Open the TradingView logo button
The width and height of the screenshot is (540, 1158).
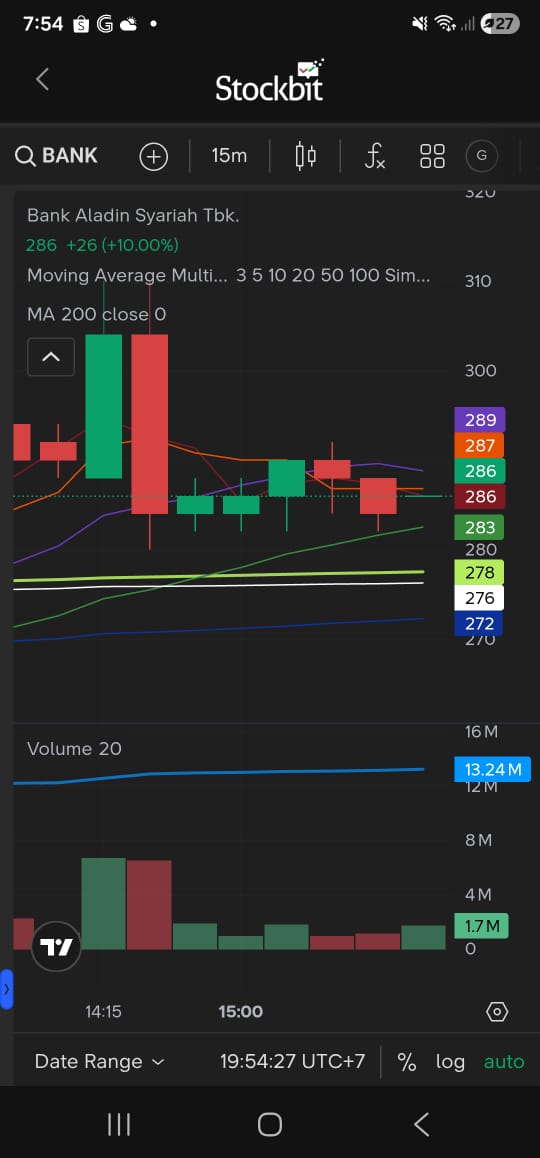pos(56,946)
